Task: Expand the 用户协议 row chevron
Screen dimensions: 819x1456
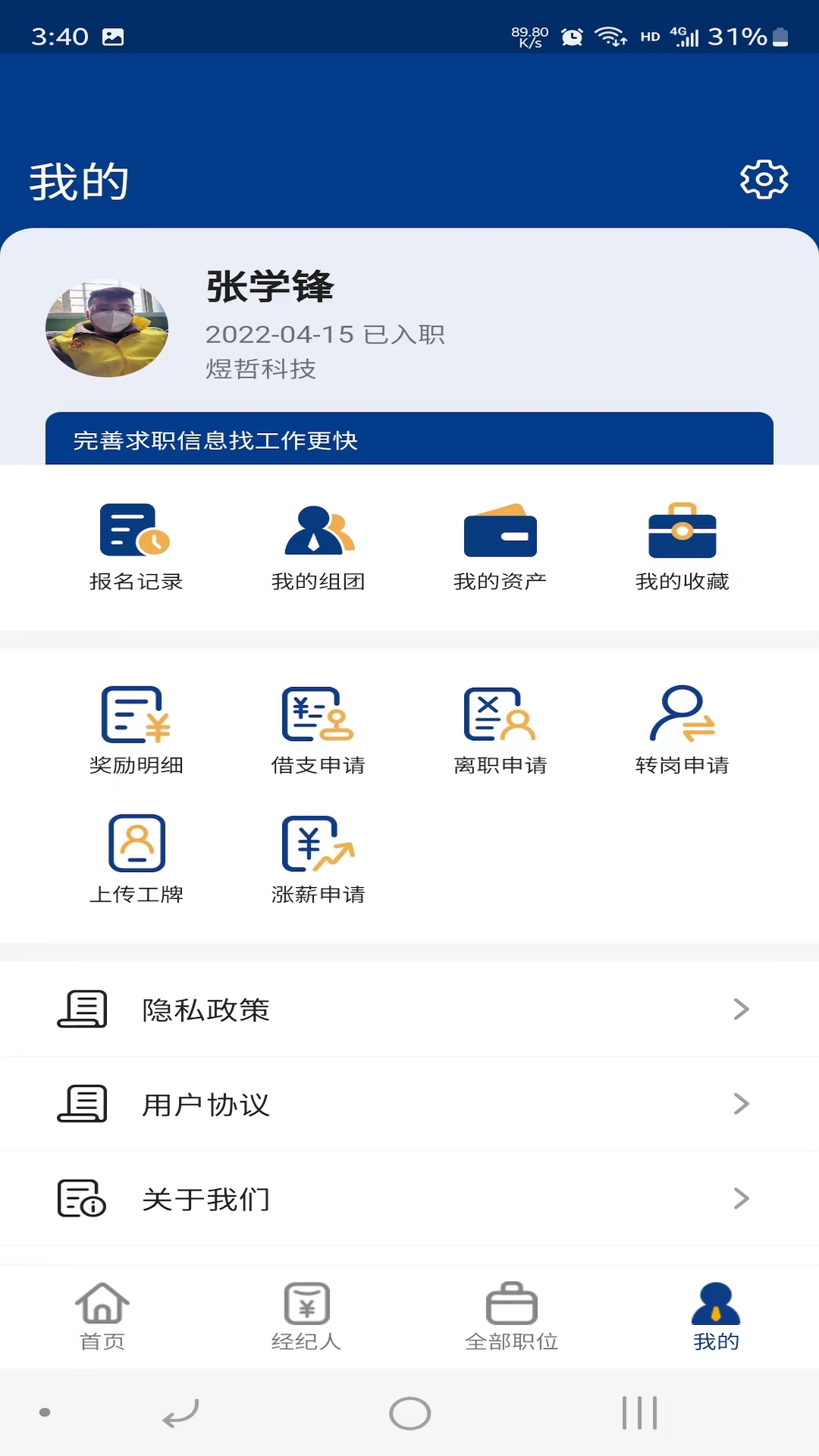Action: 741,1104
